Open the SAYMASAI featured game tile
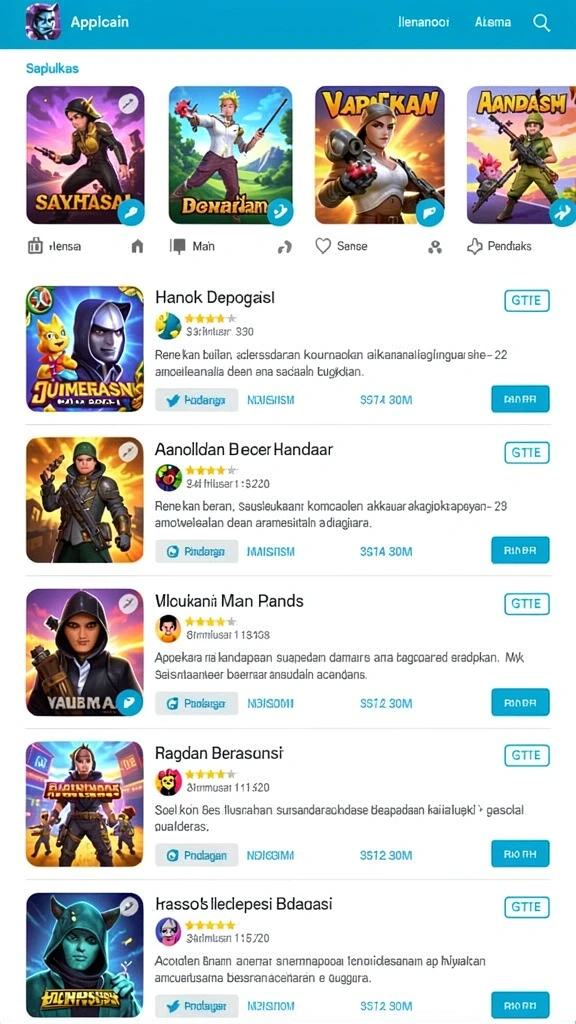576x1024 pixels. click(x=85, y=155)
